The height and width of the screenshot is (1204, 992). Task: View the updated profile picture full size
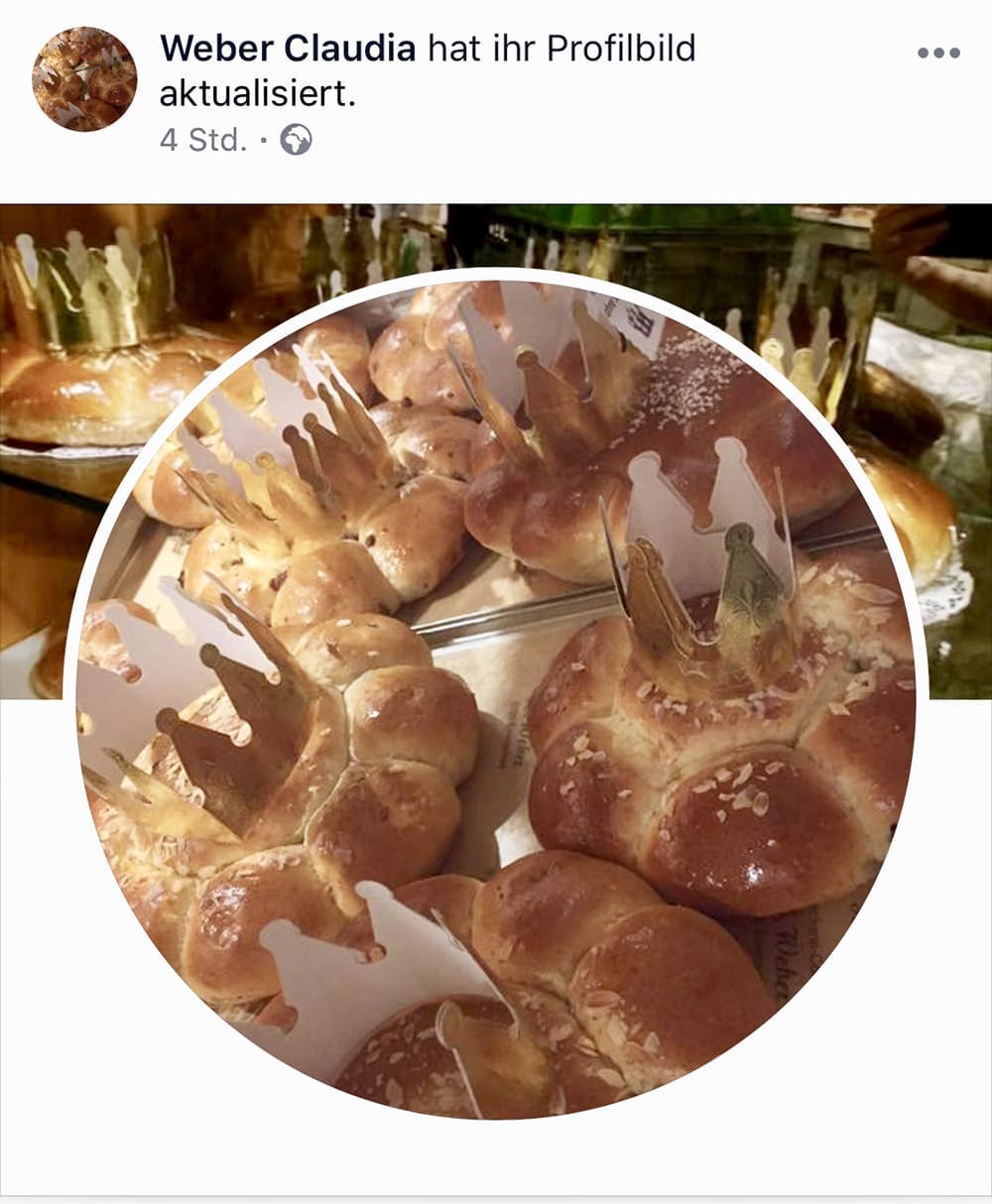496,694
